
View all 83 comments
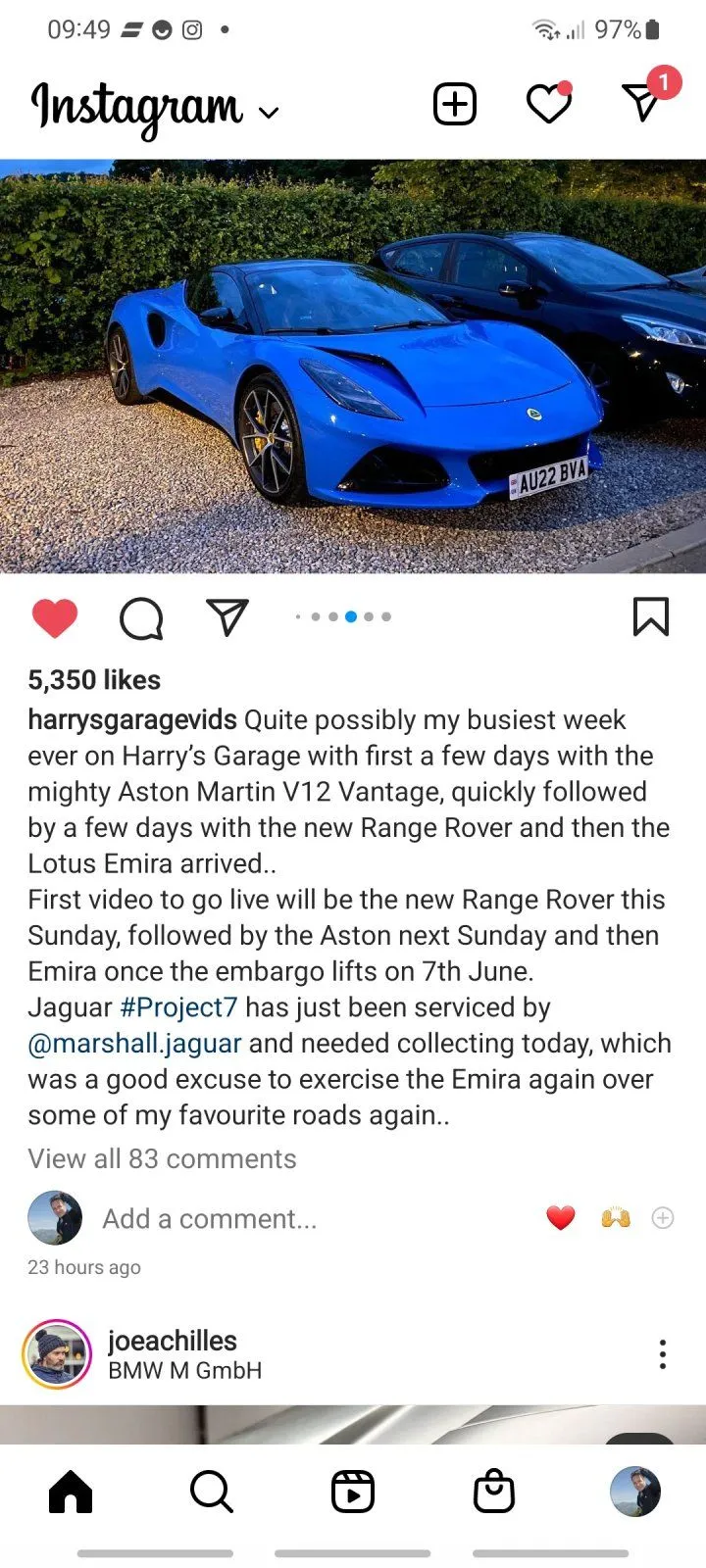pos(162,1158)
